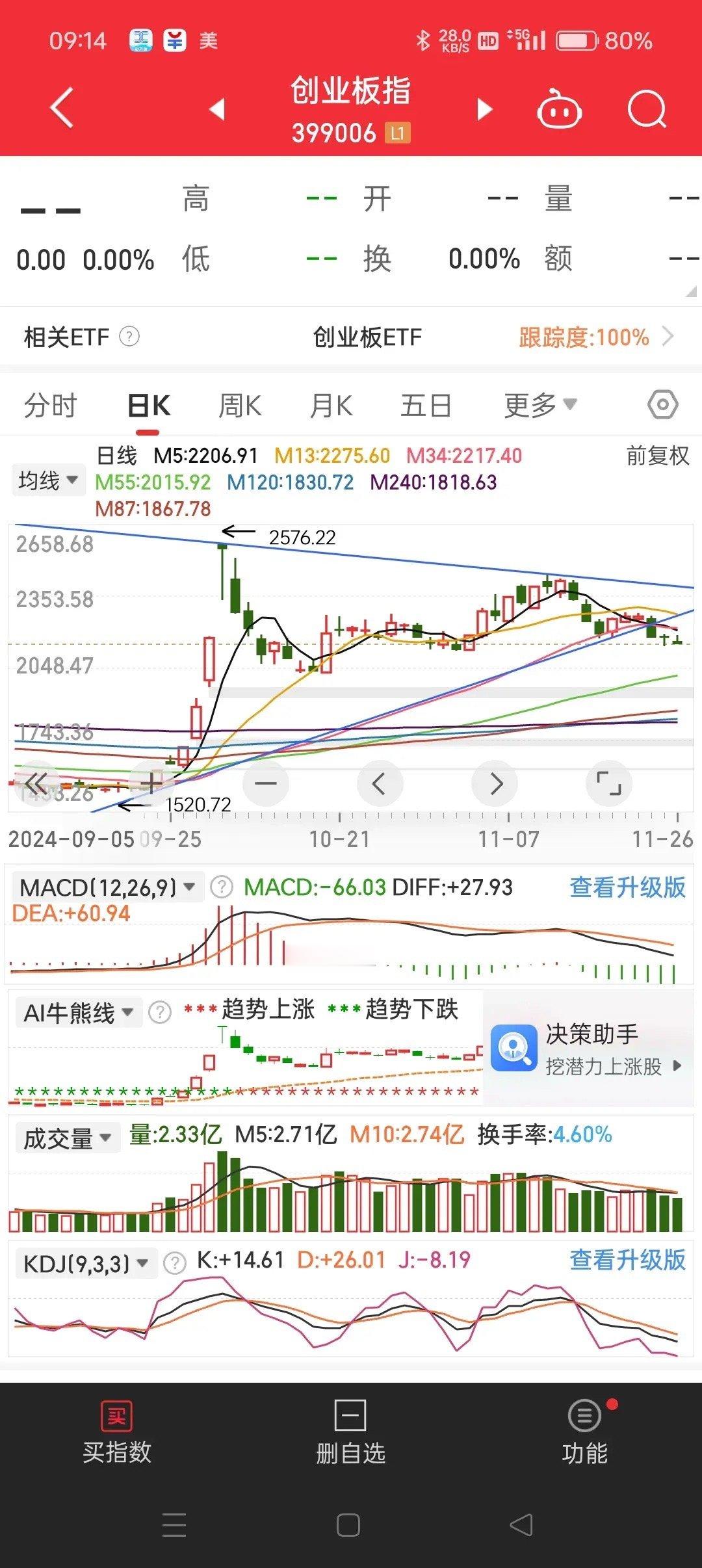702x1568 pixels.
Task: Open the 创业板ETF tracking row
Action: 351,337
